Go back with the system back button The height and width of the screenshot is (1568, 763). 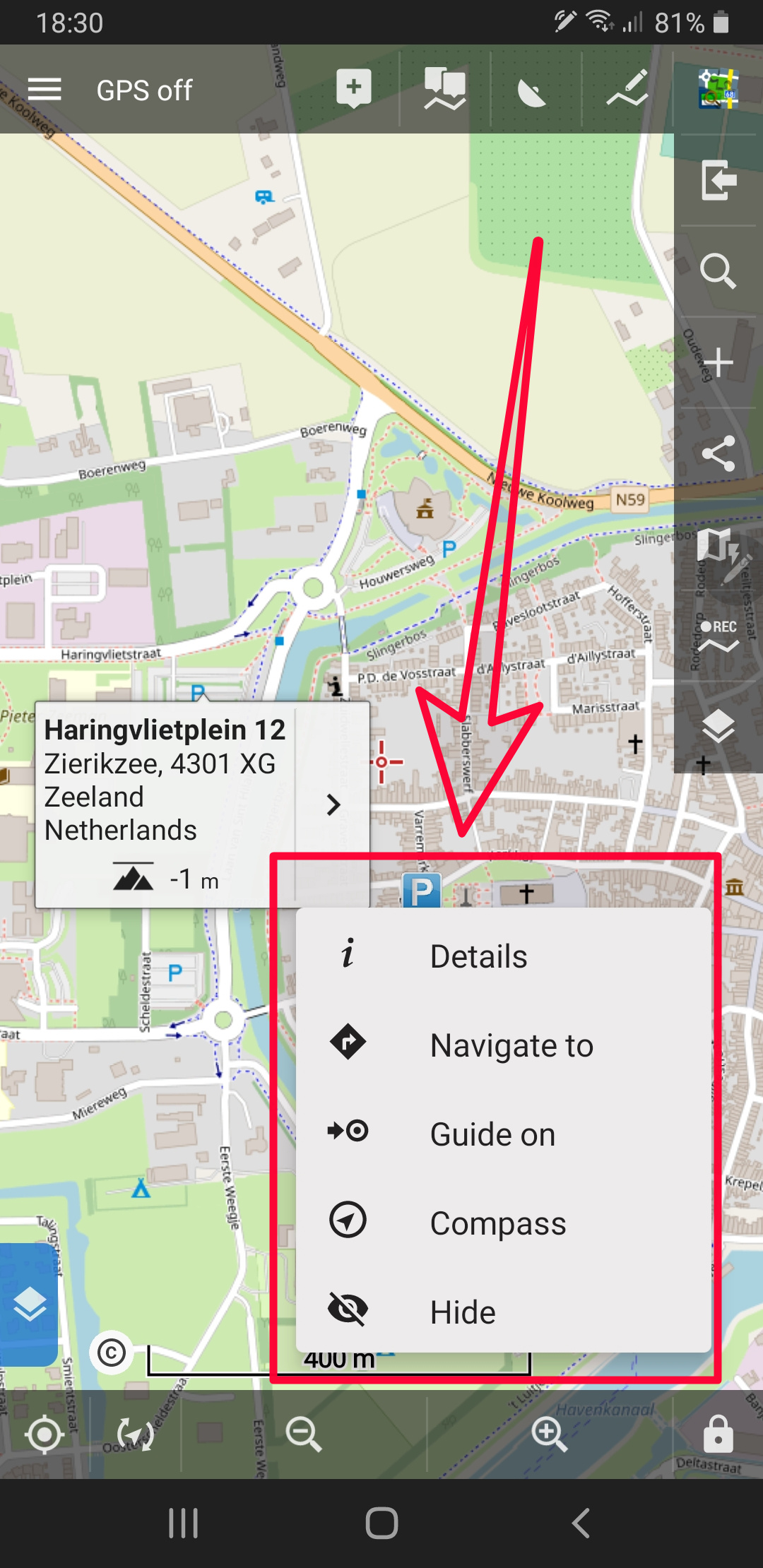581,1524
